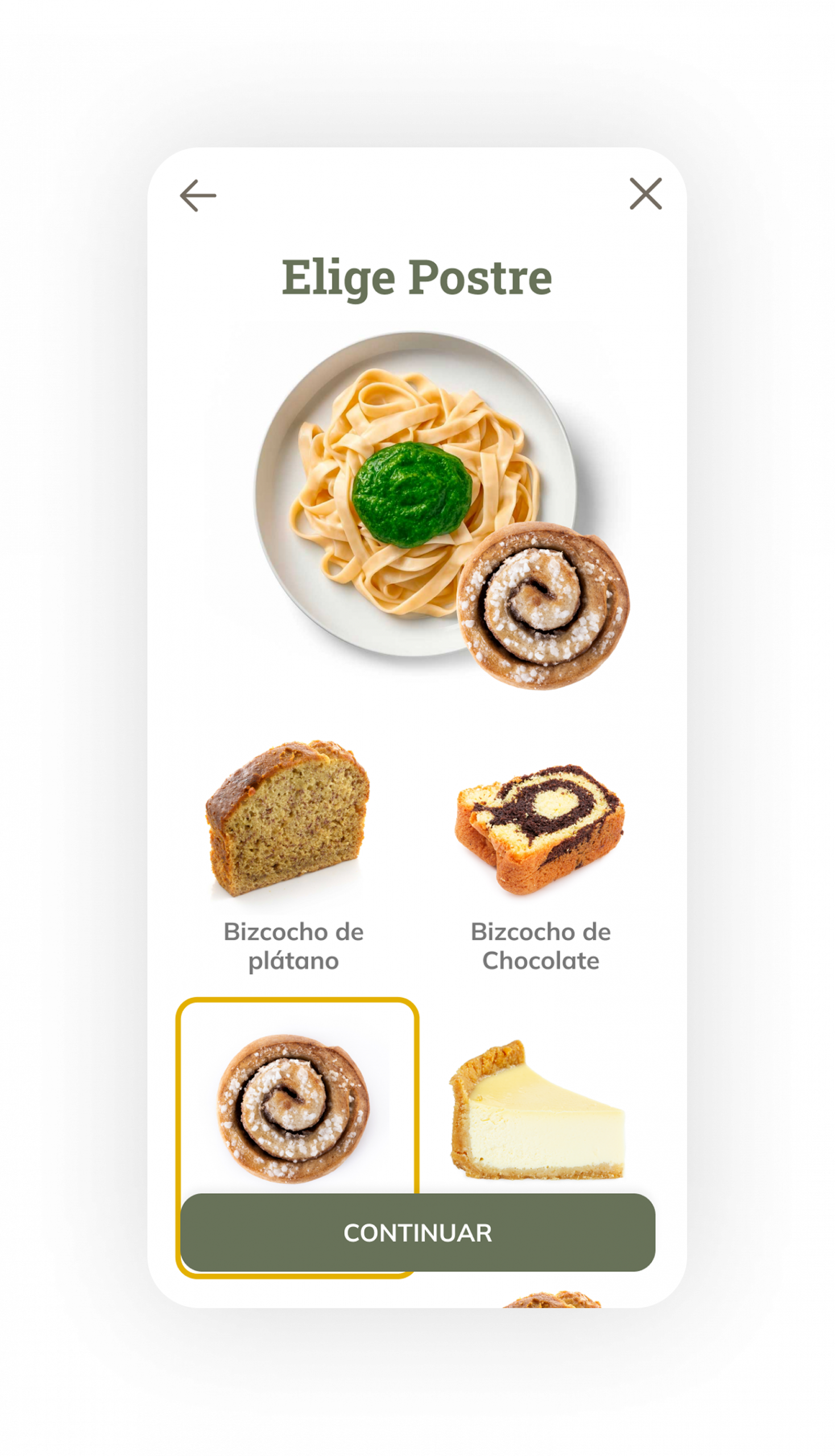This screenshot has width=835, height=1456.
Task: Close the dessert selection screen
Action: tap(645, 194)
